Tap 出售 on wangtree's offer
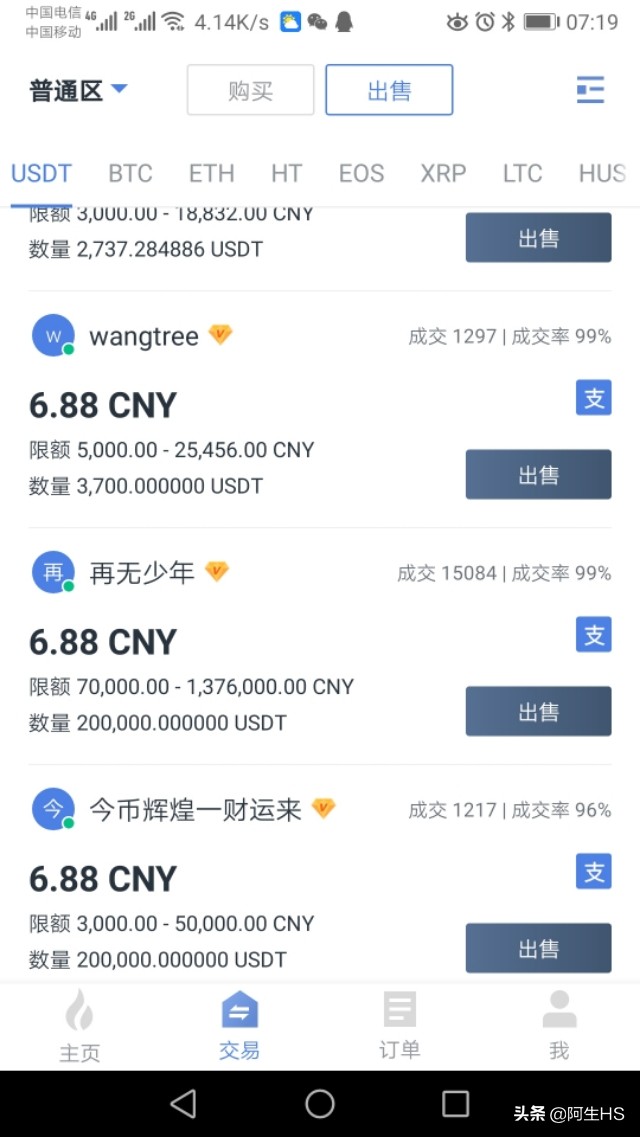This screenshot has width=640, height=1137. (x=538, y=475)
